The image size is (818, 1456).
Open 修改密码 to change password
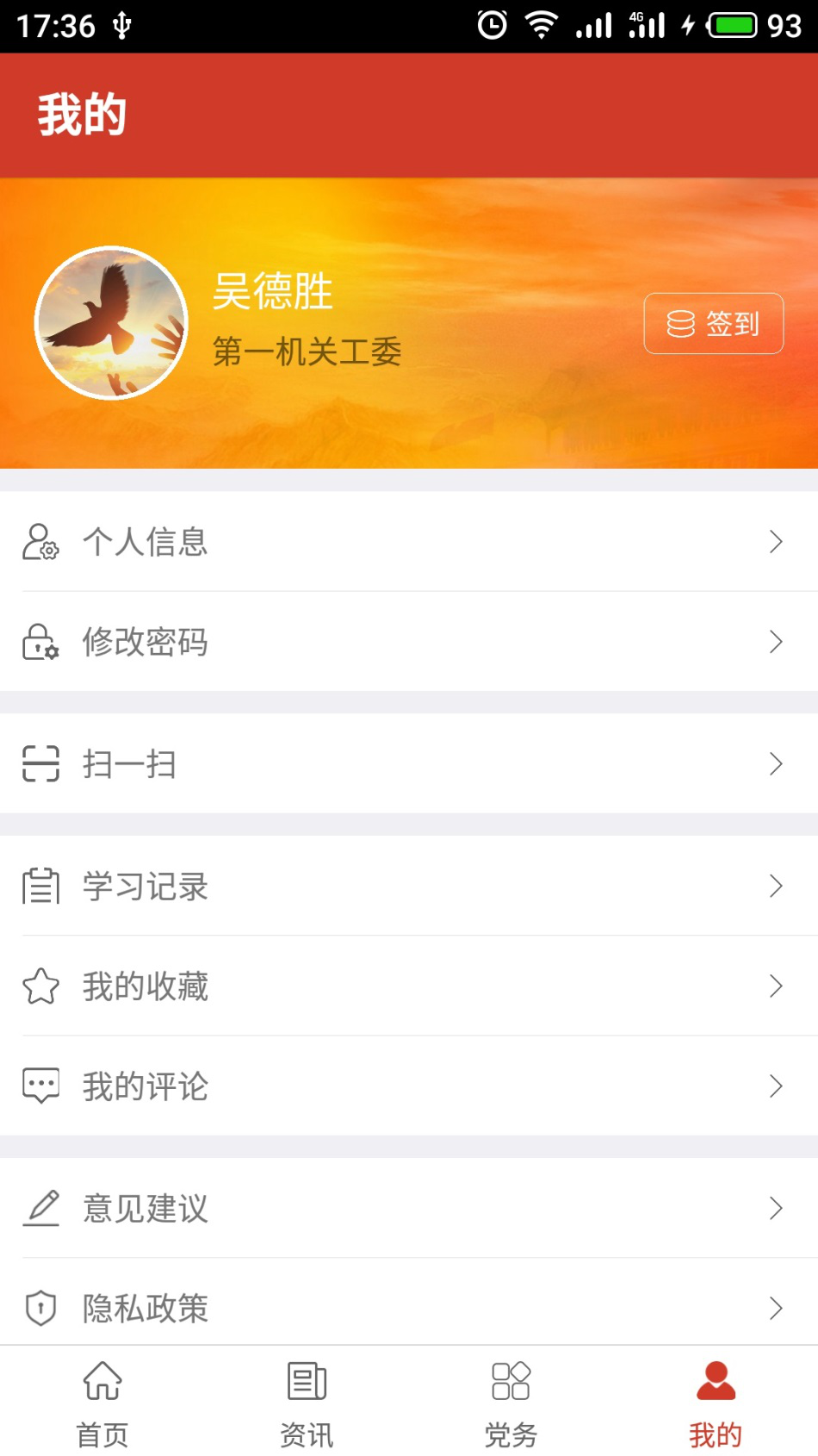(409, 642)
